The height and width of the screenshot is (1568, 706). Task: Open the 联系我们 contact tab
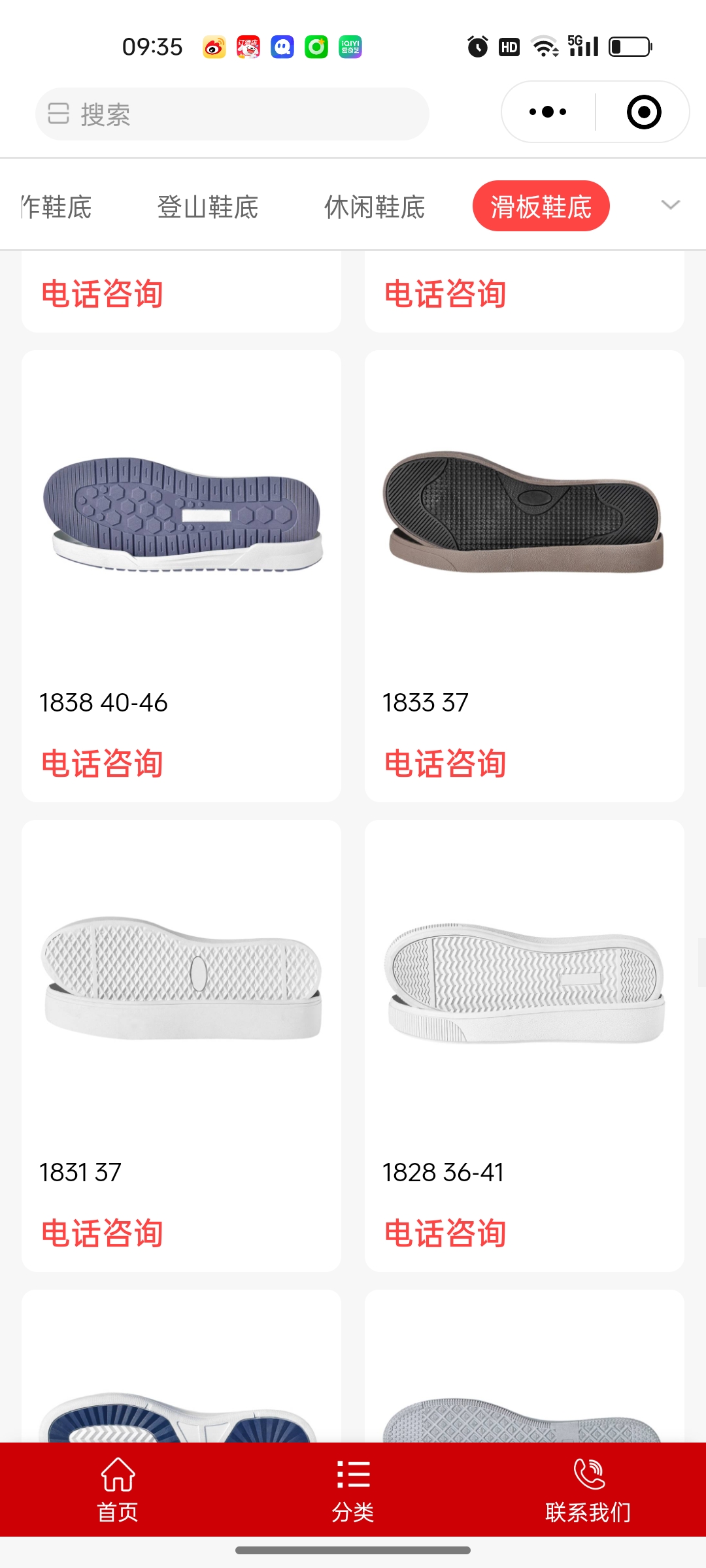[588, 1490]
